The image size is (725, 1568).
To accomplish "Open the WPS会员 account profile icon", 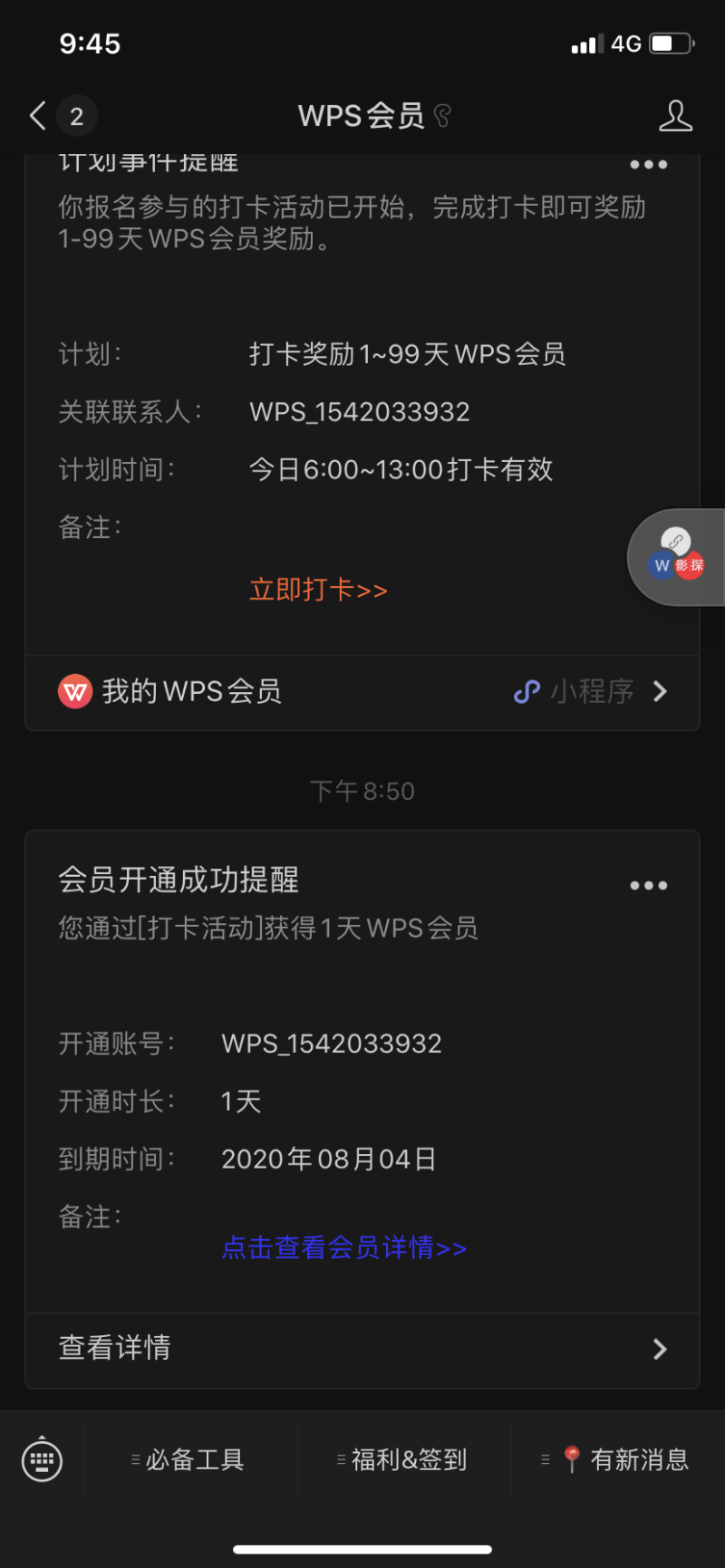I will pyautogui.click(x=675, y=116).
